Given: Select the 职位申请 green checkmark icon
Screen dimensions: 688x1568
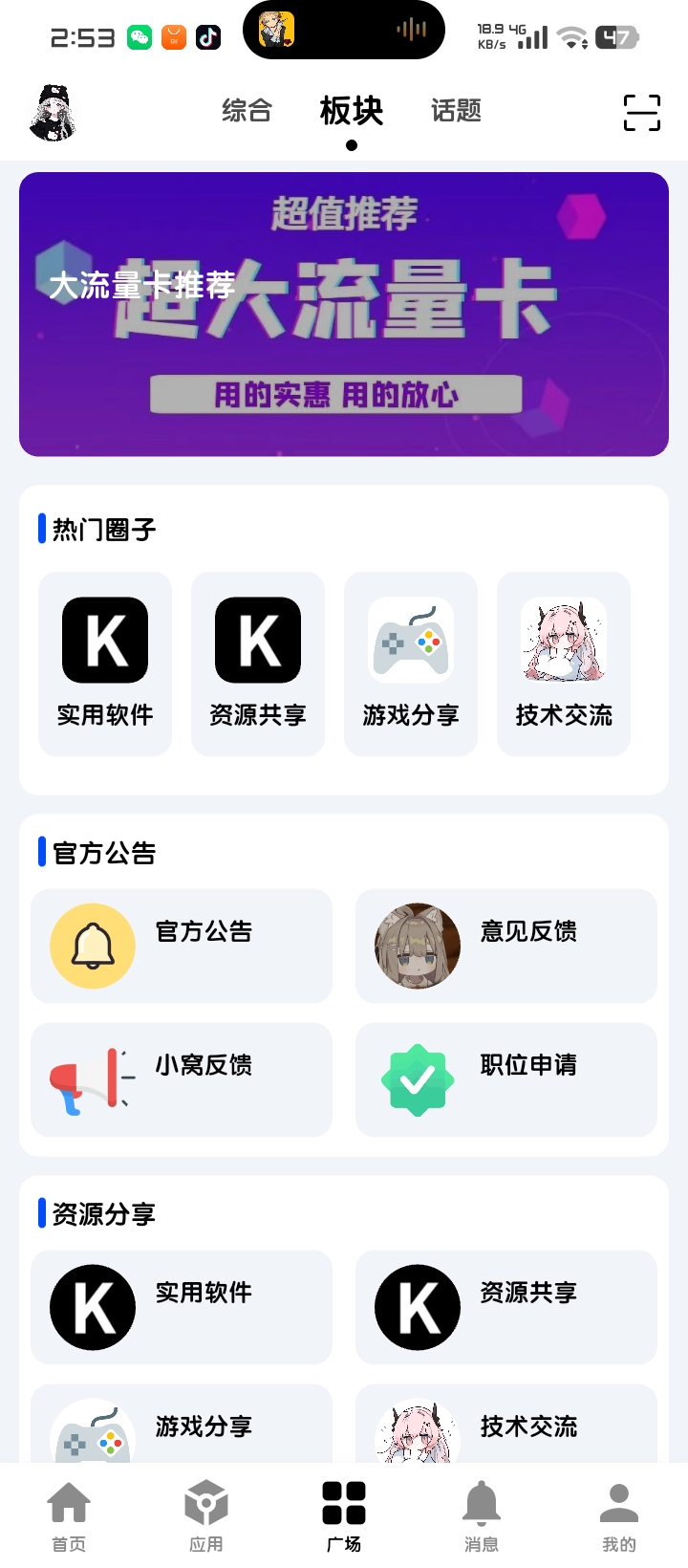Looking at the screenshot, I should [415, 1080].
